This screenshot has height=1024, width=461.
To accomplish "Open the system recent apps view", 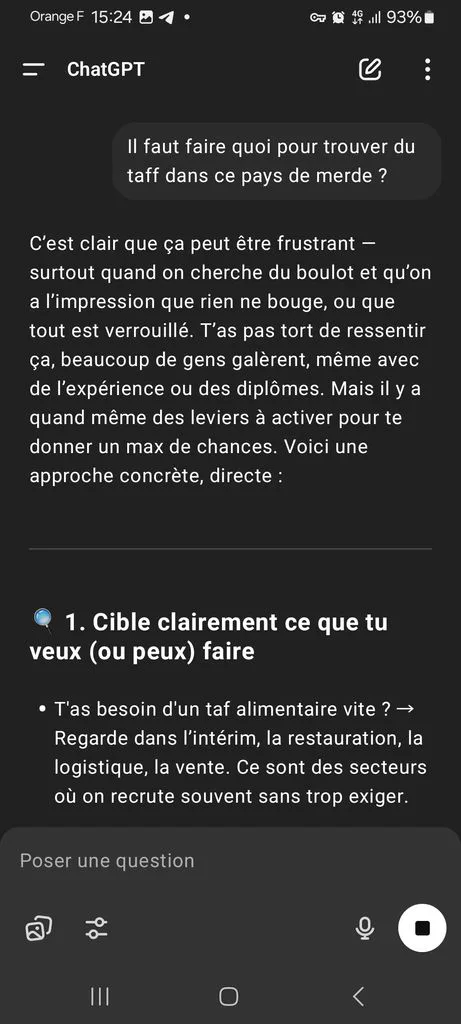I will click(99, 996).
